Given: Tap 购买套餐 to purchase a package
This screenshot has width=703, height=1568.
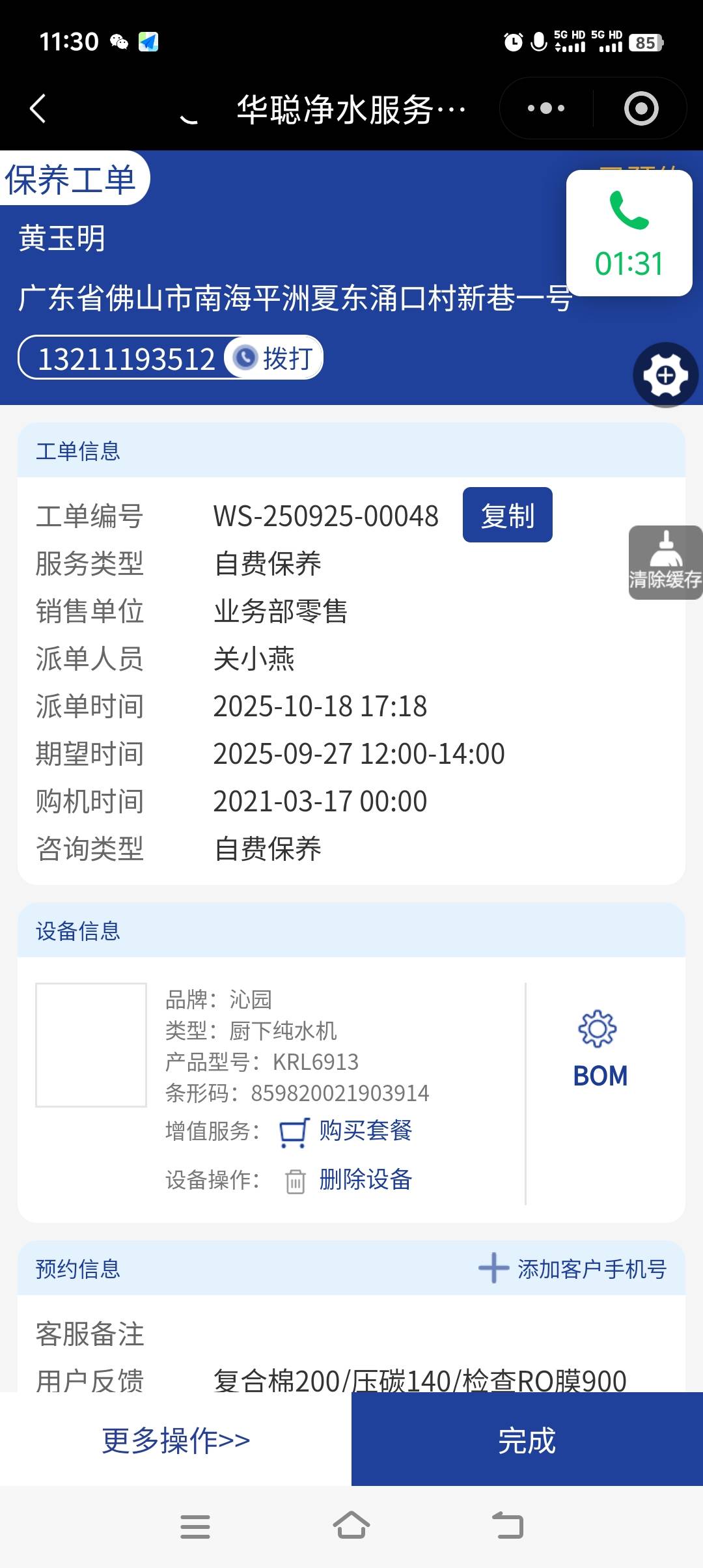Looking at the screenshot, I should point(365,1131).
